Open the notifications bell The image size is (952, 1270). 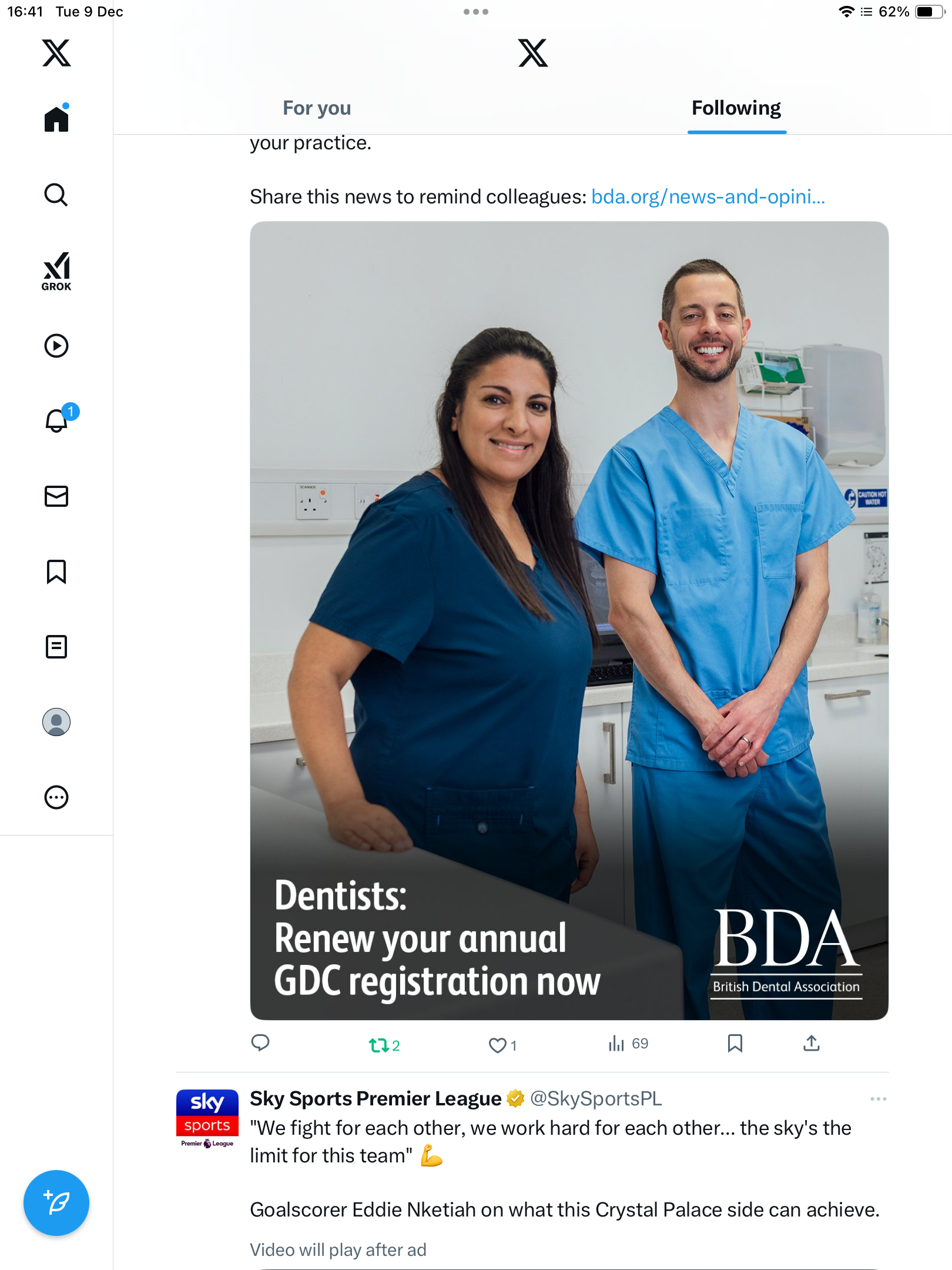point(56,421)
